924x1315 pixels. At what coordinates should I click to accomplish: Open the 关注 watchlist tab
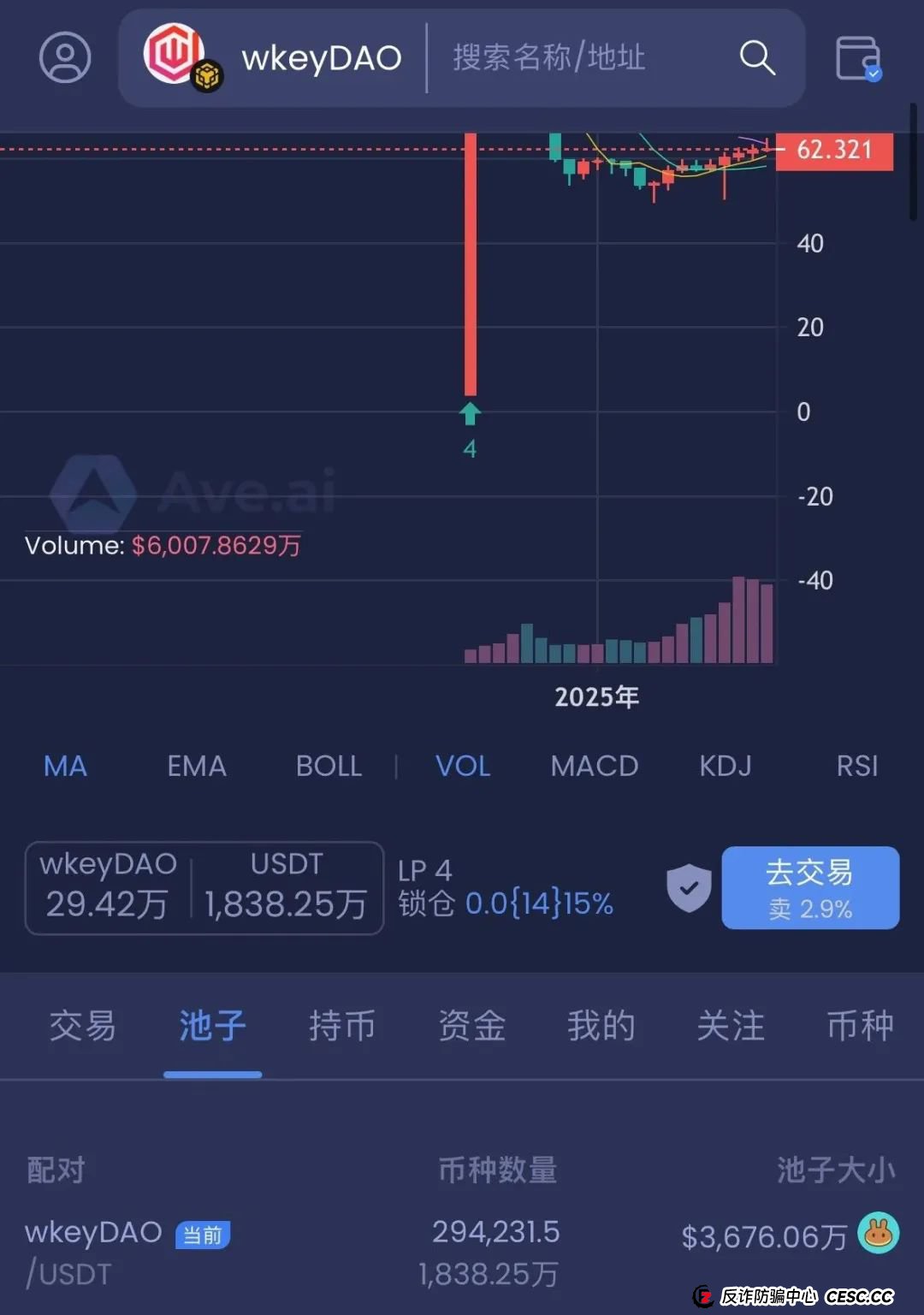pos(729,1026)
